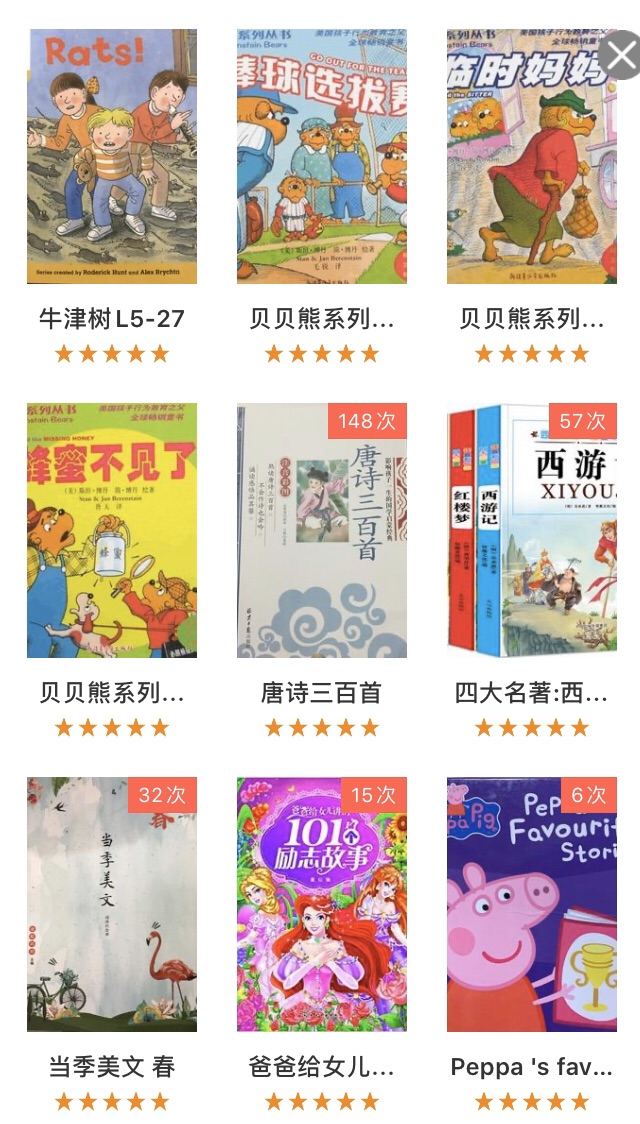Open Peppa's Favourite Stories book

pos(532,904)
